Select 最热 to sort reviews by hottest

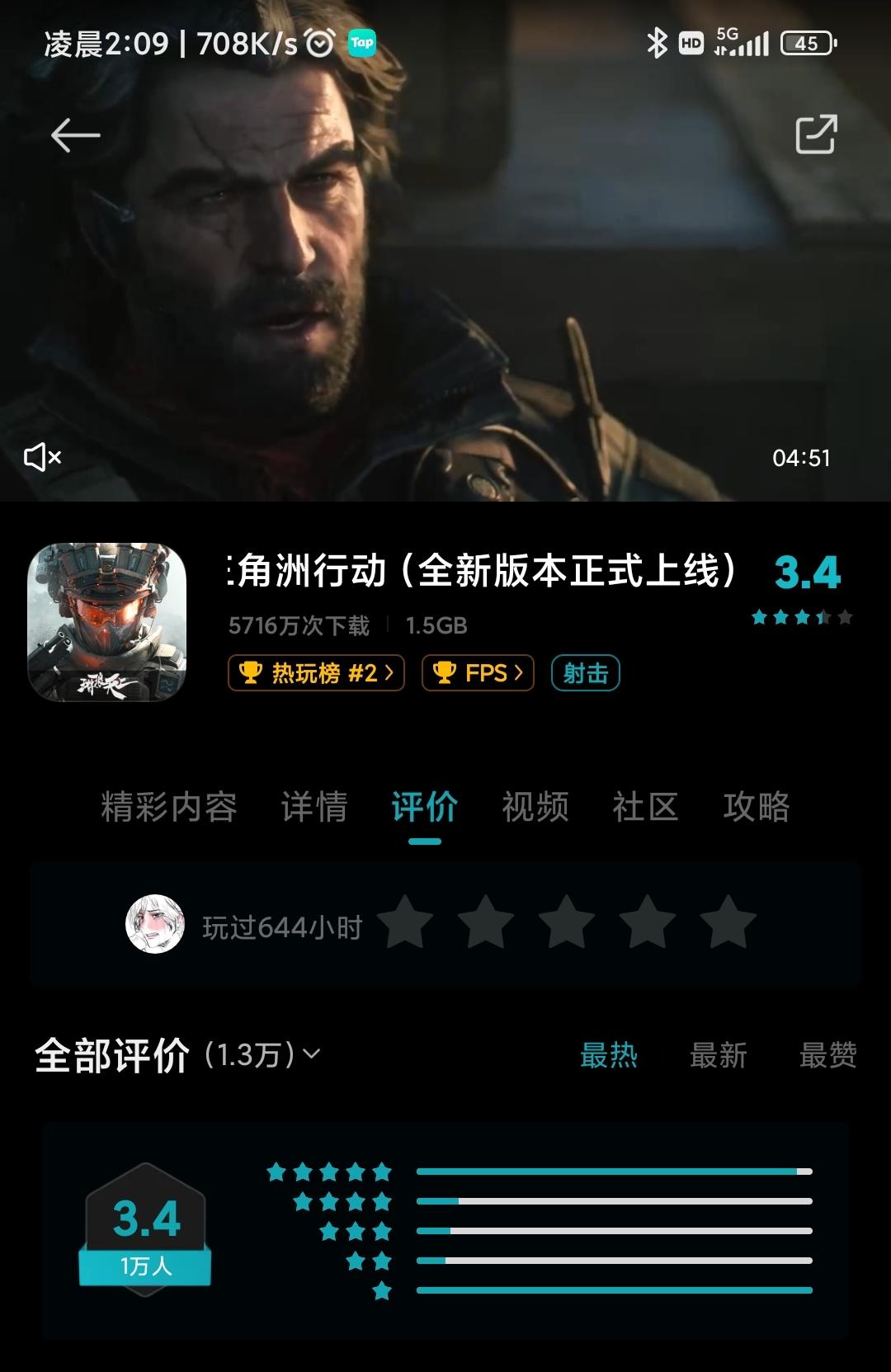point(611,1056)
